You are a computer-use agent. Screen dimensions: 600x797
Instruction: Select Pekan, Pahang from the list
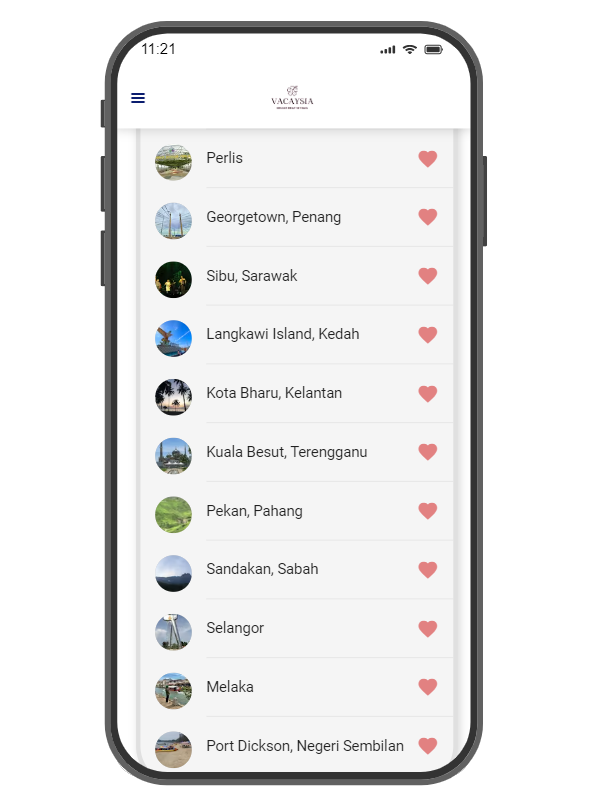point(254,511)
